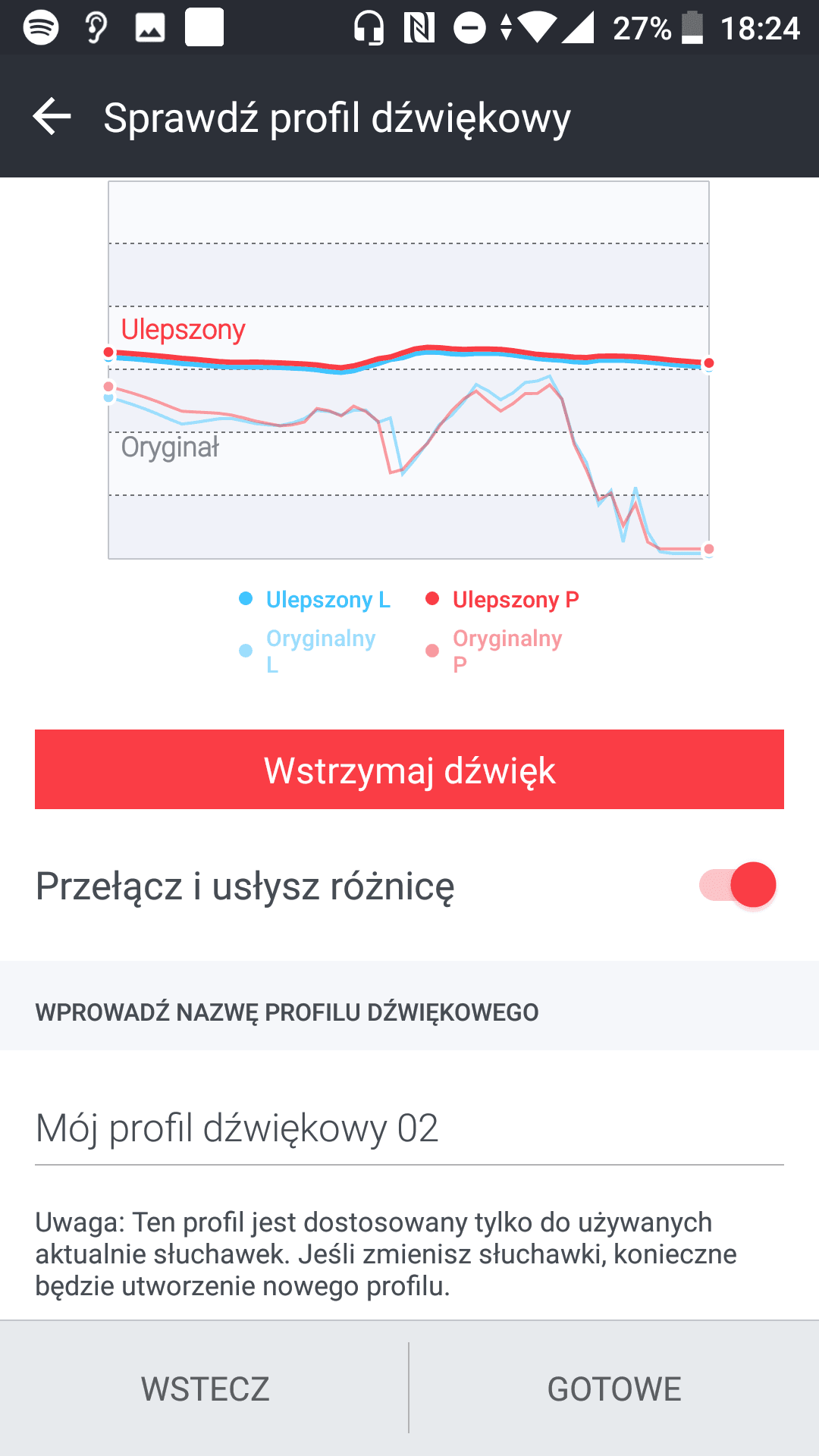The image size is (819, 1456).
Task: Tap the WSTECZ button at the bottom
Action: pyautogui.click(x=205, y=1389)
